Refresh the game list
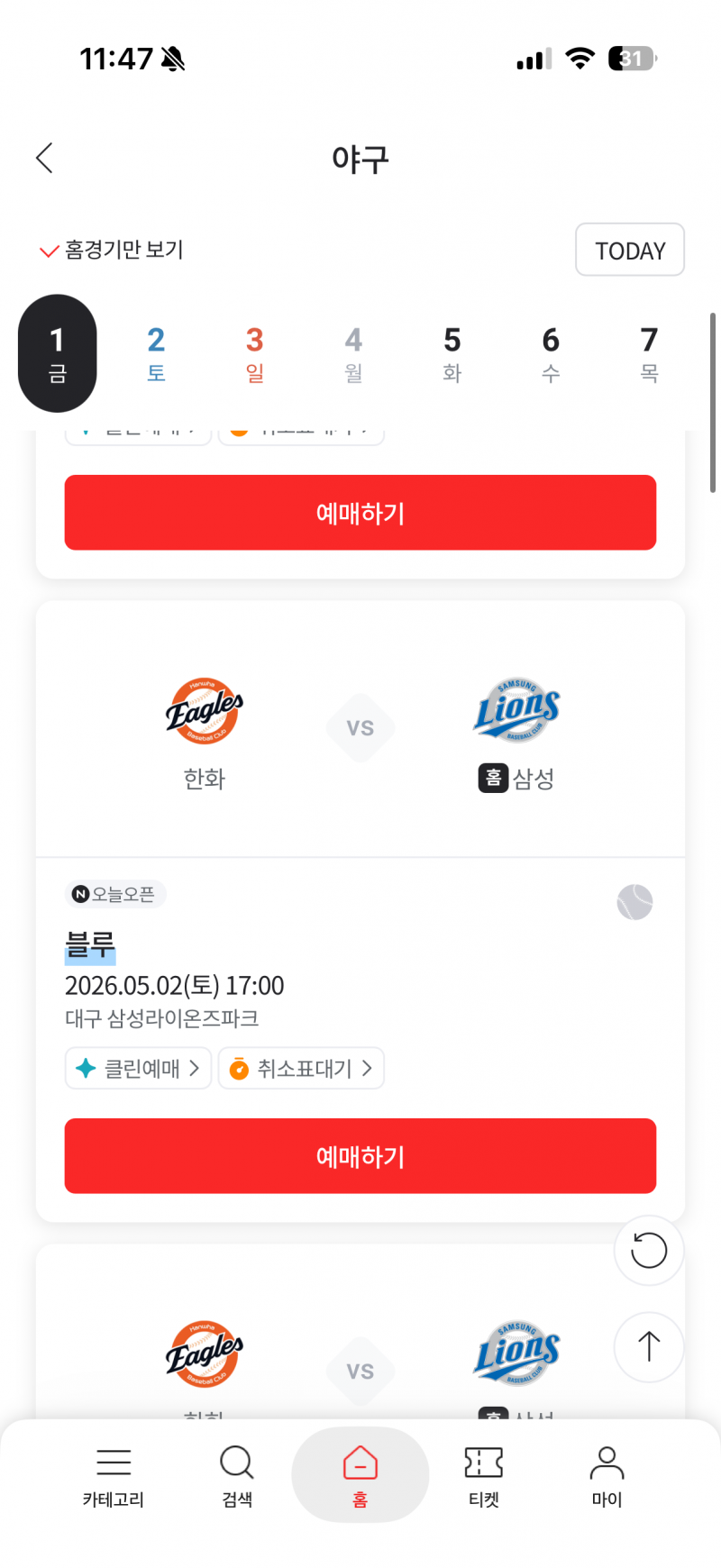The width and height of the screenshot is (721, 1568). (649, 1250)
